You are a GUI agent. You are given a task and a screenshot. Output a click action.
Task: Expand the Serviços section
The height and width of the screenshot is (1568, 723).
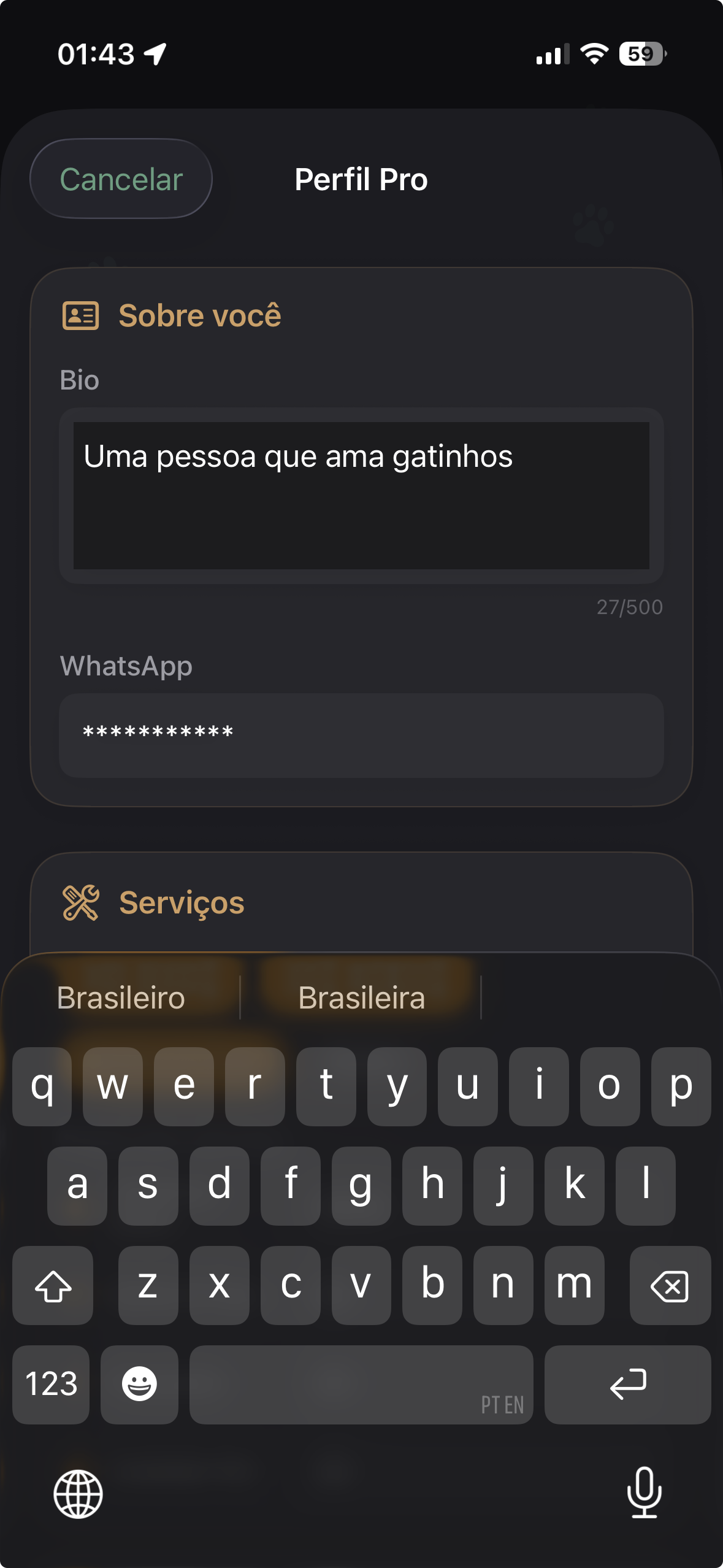[182, 902]
